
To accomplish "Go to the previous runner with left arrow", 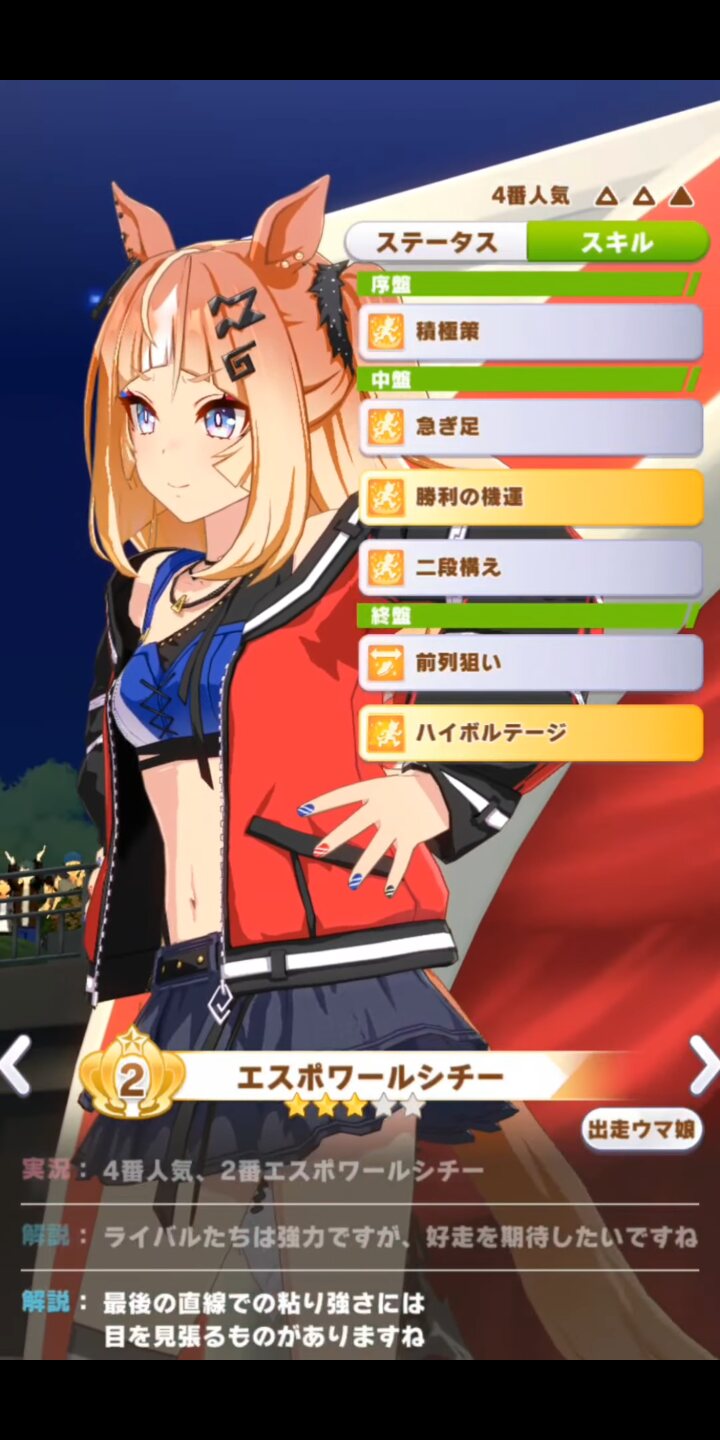I will [16, 1065].
